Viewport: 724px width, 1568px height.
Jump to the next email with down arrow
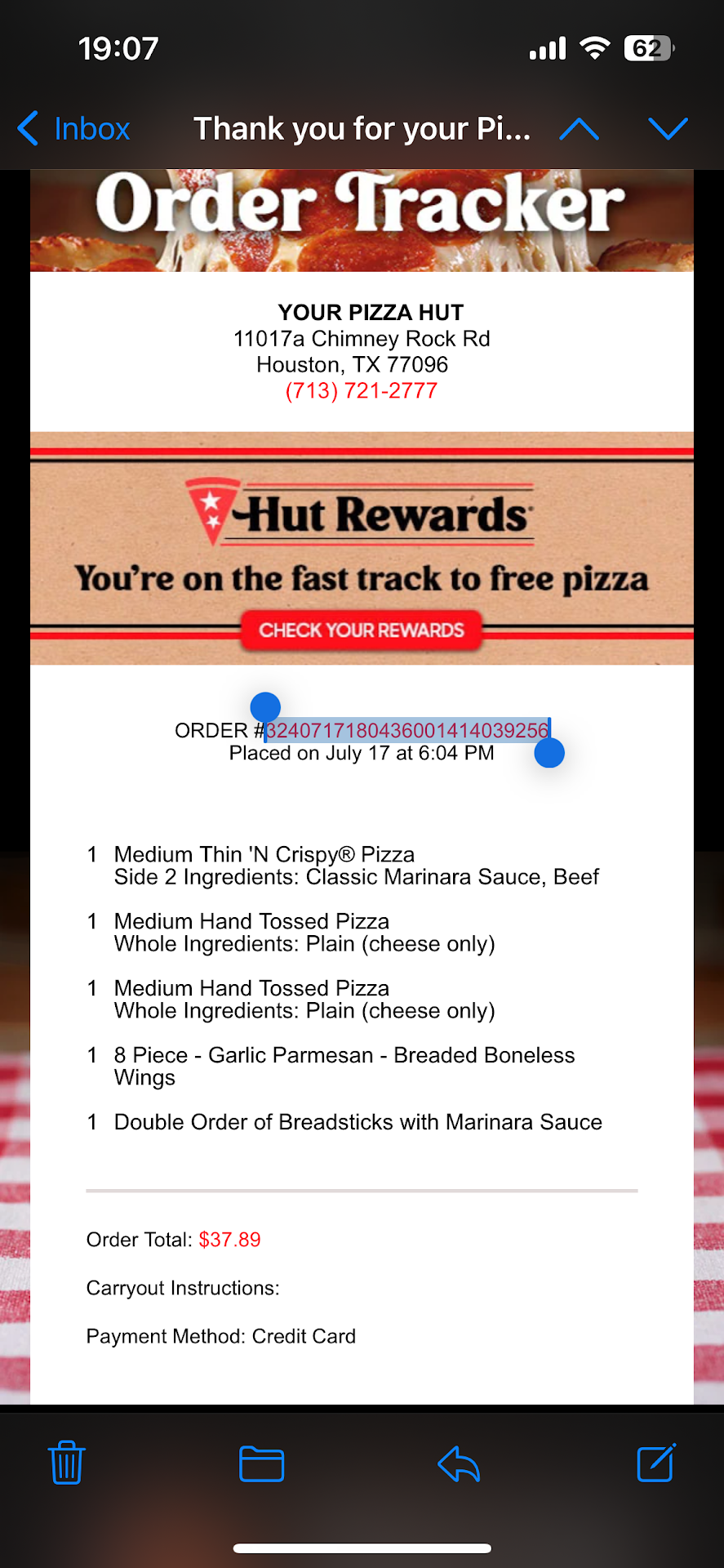(668, 129)
